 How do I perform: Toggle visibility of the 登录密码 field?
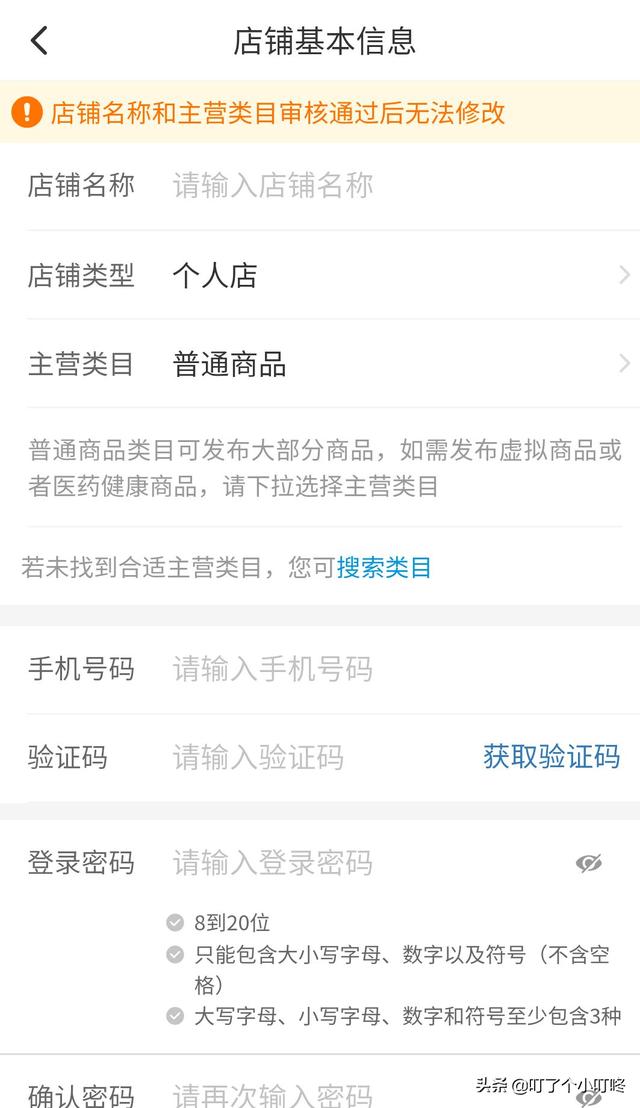[588, 863]
